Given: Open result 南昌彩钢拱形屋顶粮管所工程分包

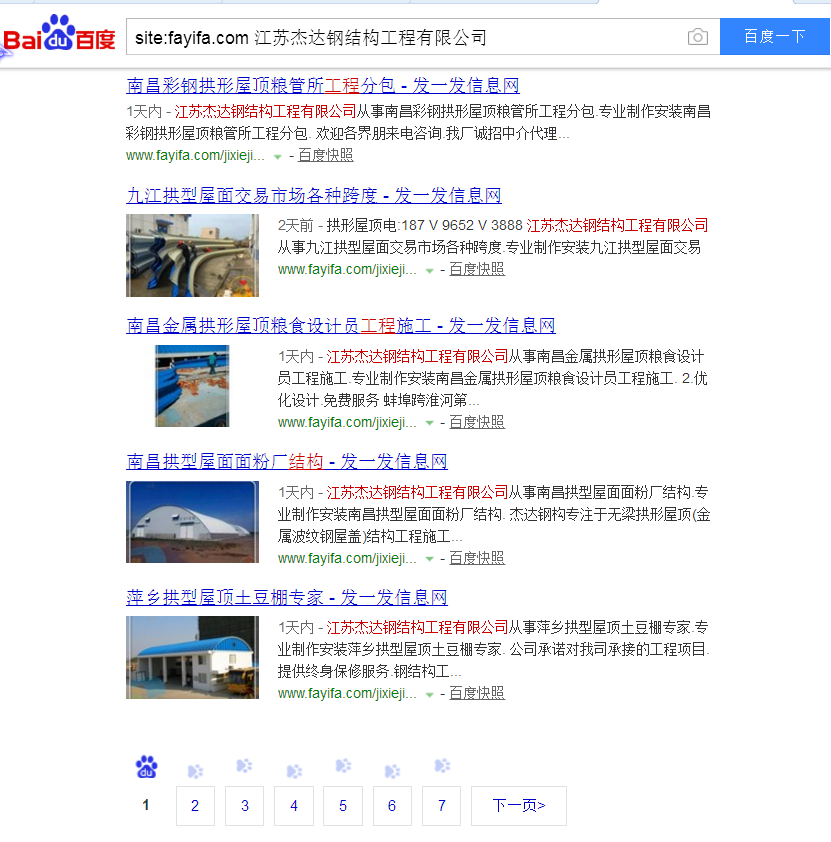Looking at the screenshot, I should [322, 86].
